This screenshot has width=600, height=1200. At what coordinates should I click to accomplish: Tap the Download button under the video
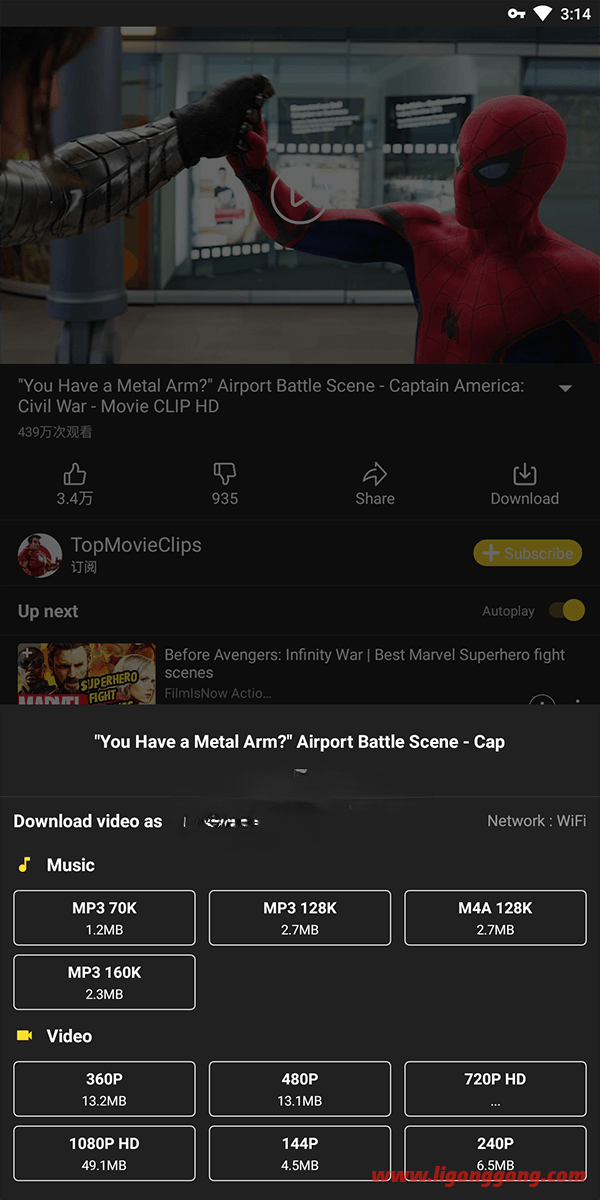pos(524,484)
